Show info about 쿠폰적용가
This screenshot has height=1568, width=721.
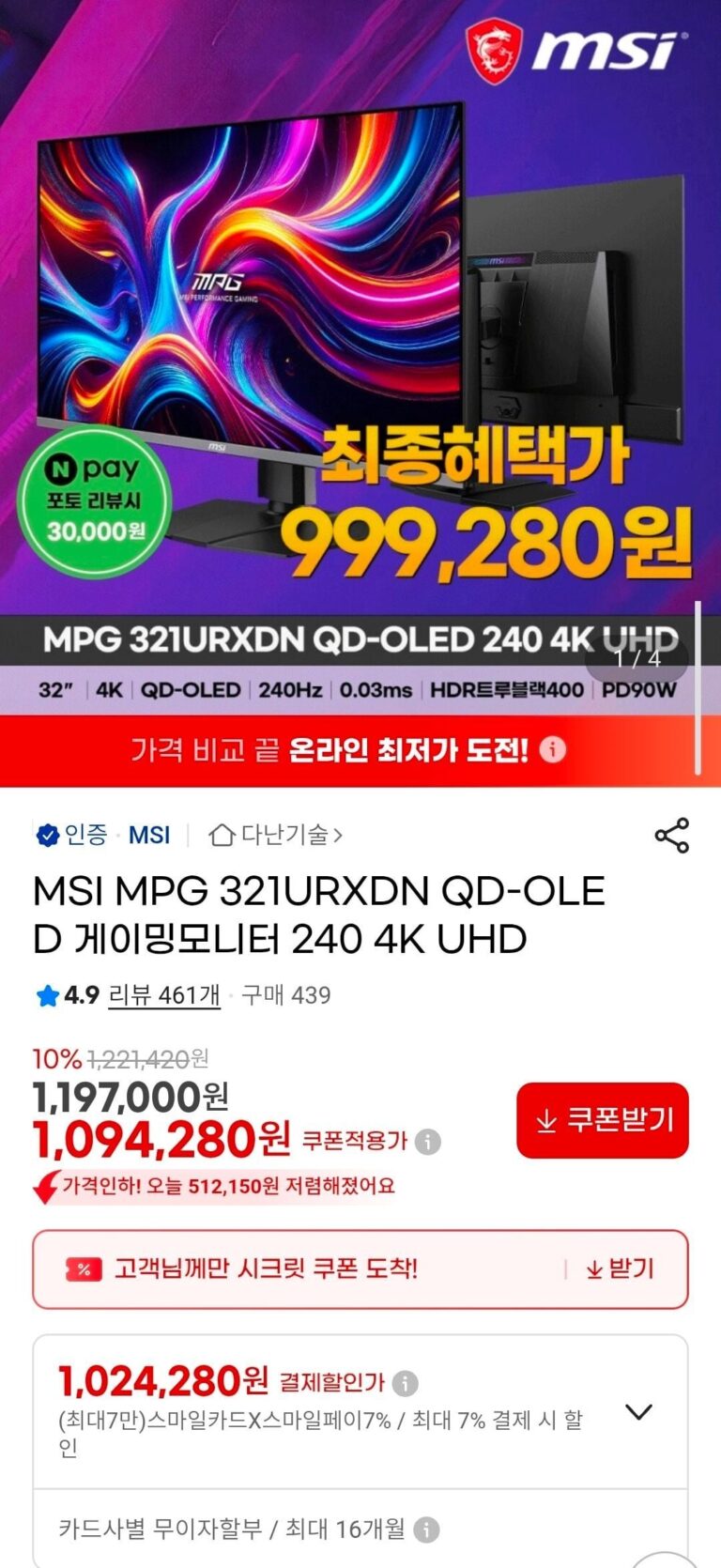click(x=428, y=1142)
